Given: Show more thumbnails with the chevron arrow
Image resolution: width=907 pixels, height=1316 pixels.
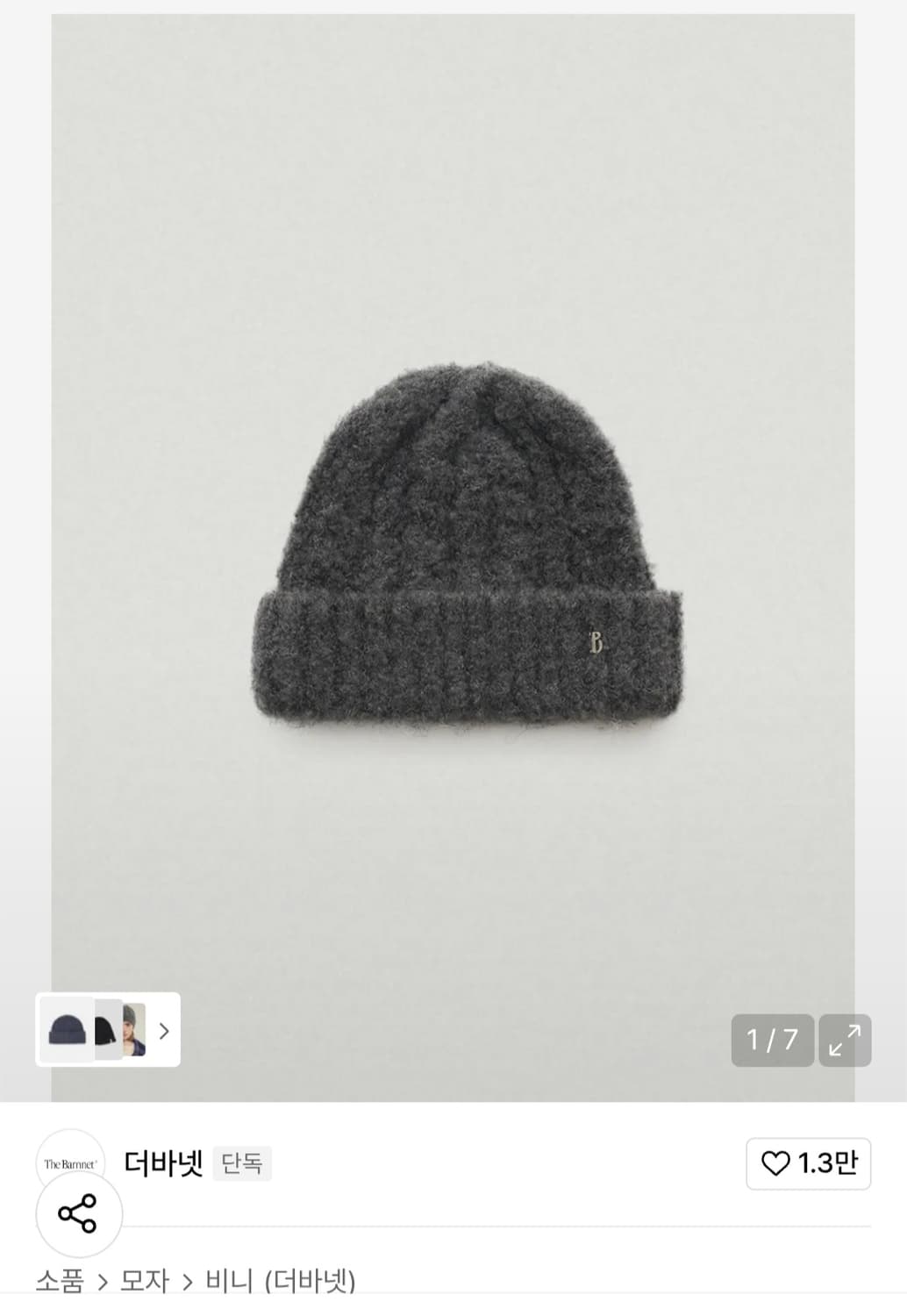Looking at the screenshot, I should coord(164,1031).
